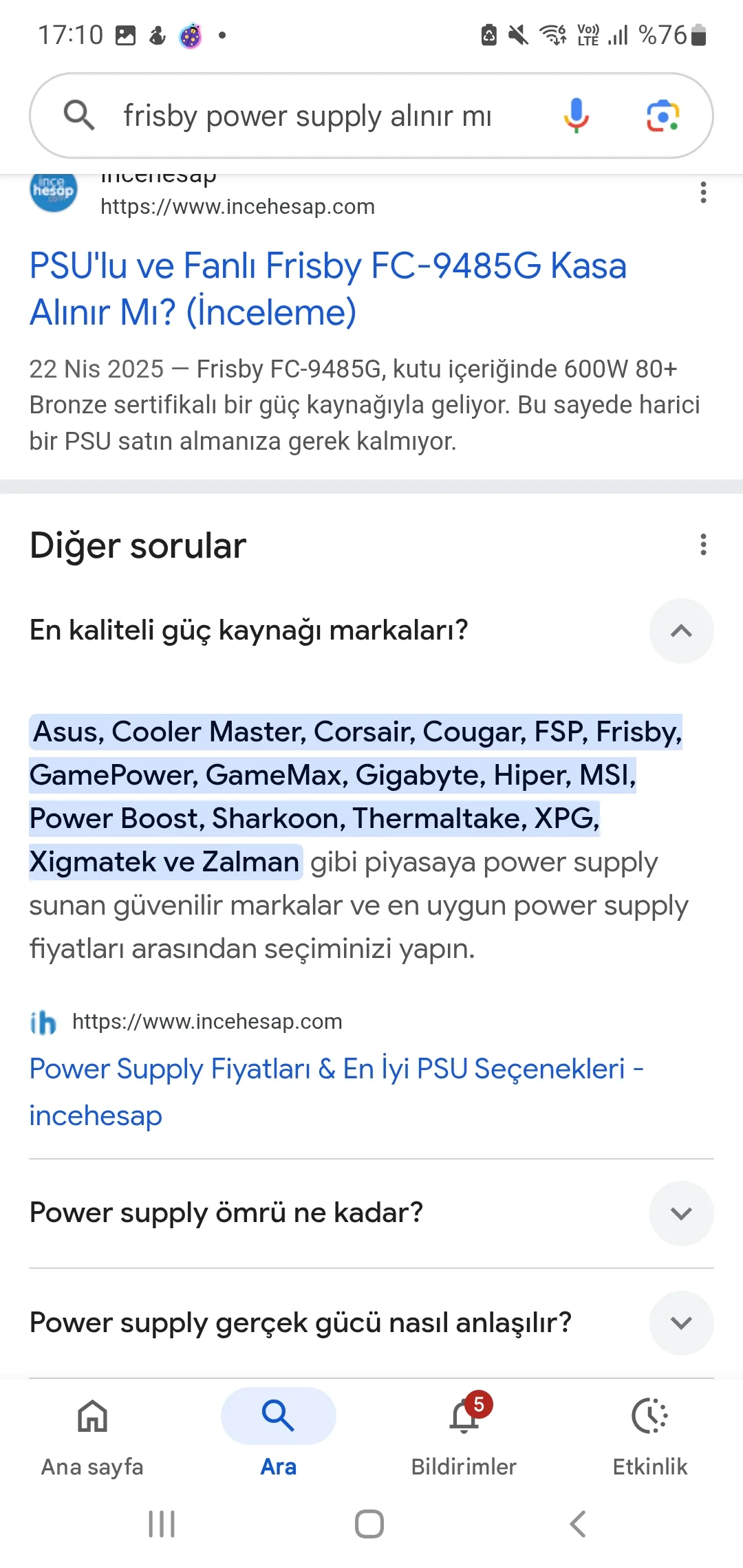
Task: Expand Power supply gerçek gücü nasıl anlaşılır
Action: (x=681, y=1322)
